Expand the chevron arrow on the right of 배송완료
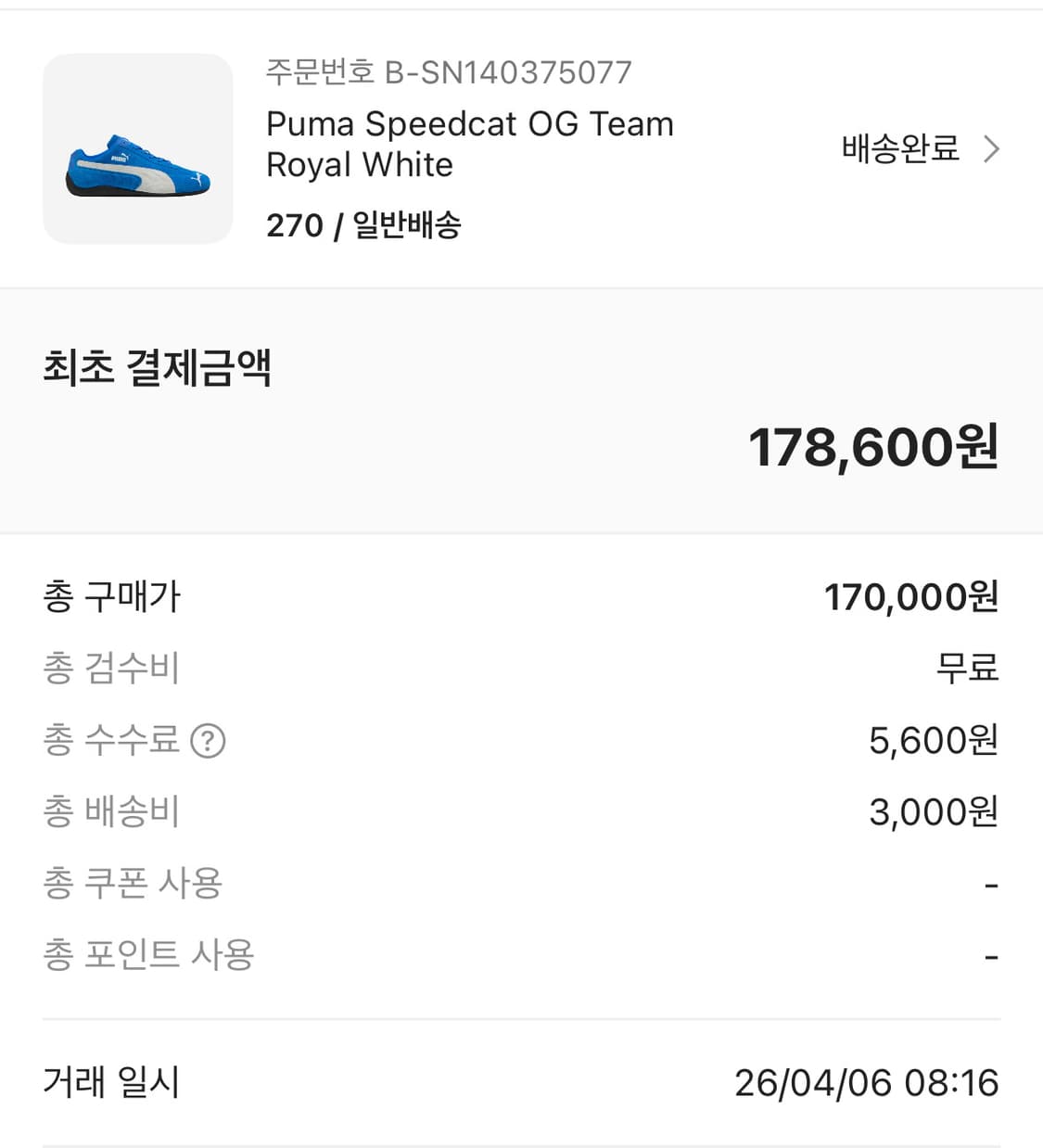The image size is (1043, 1148). 991,148
